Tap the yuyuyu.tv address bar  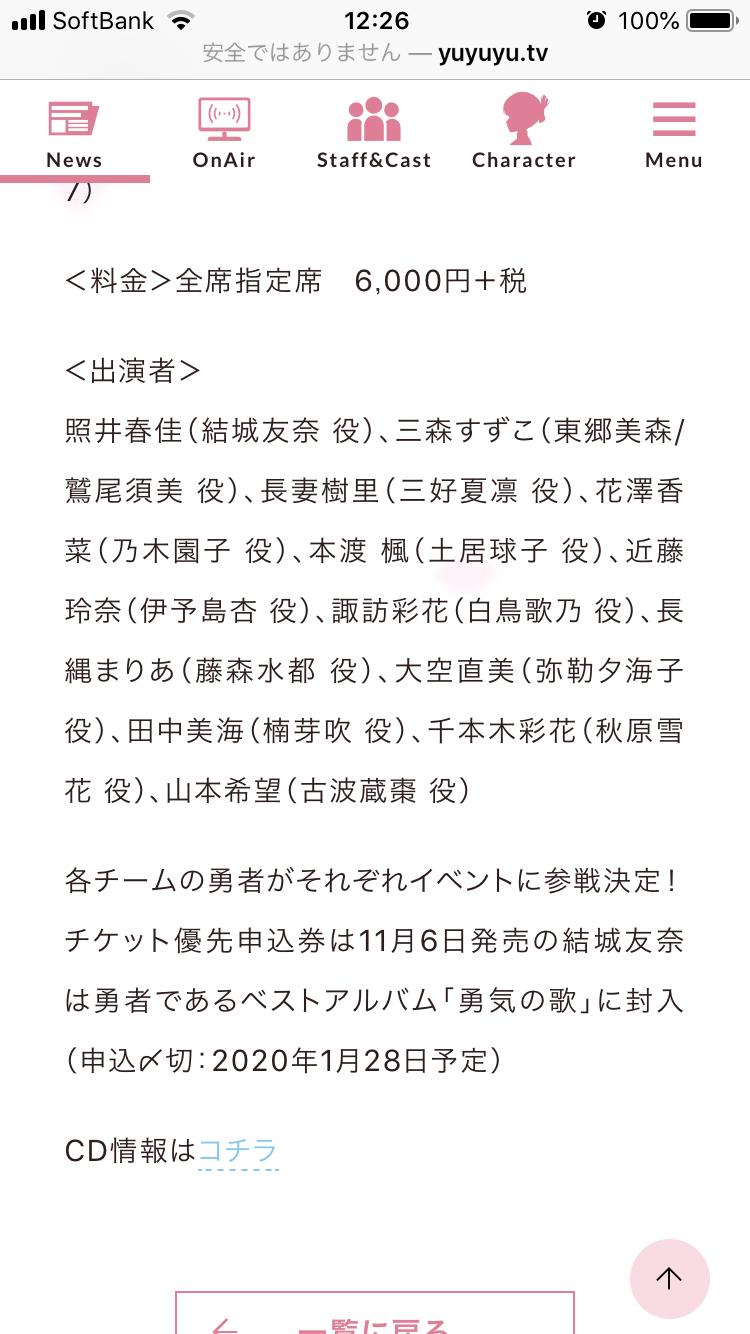[x=375, y=53]
